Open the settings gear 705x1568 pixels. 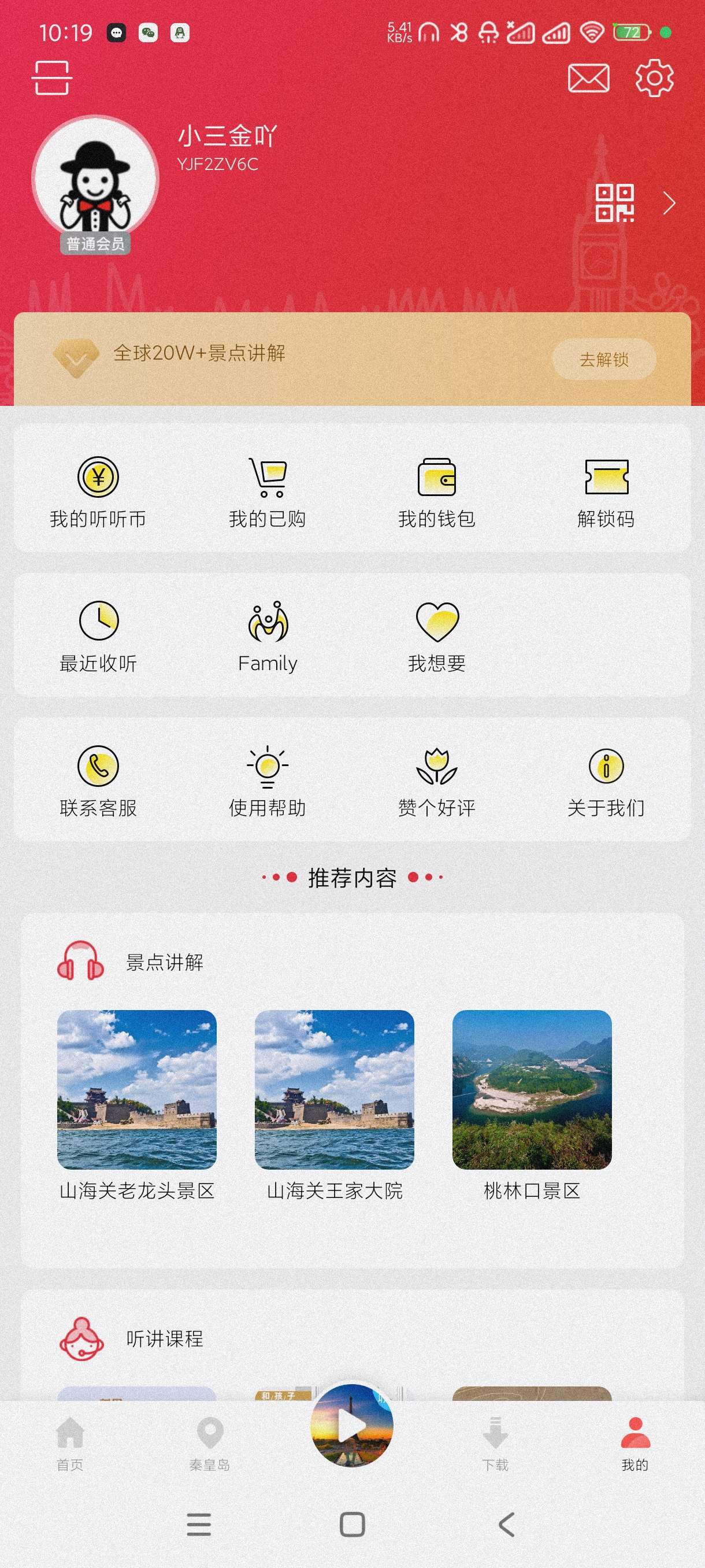click(654, 78)
